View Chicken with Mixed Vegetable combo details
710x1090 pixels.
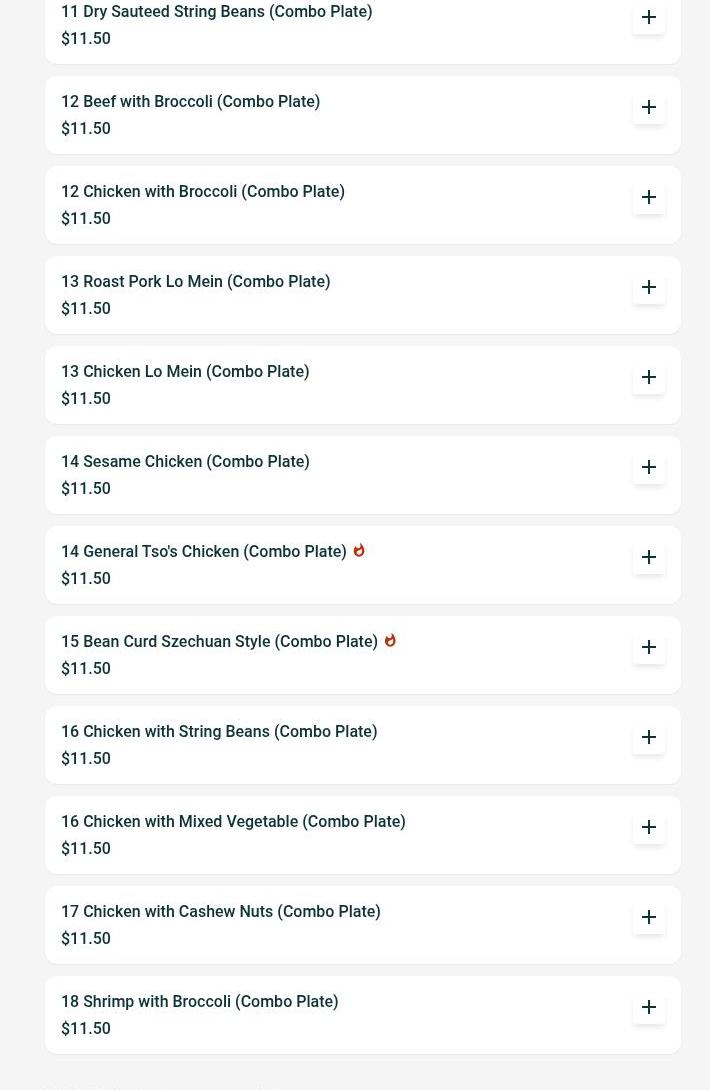233,822
